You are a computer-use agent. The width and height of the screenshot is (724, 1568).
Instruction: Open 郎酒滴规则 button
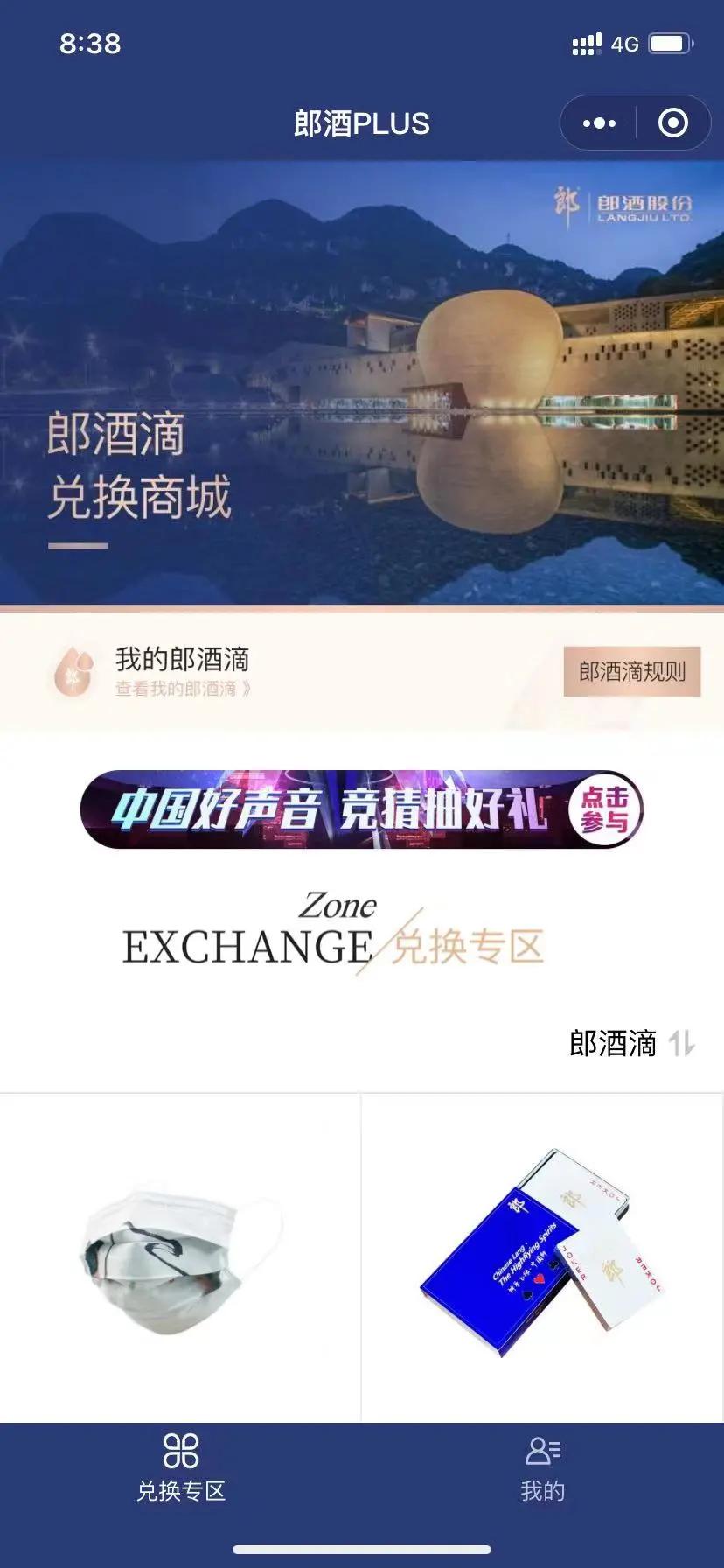tap(631, 672)
